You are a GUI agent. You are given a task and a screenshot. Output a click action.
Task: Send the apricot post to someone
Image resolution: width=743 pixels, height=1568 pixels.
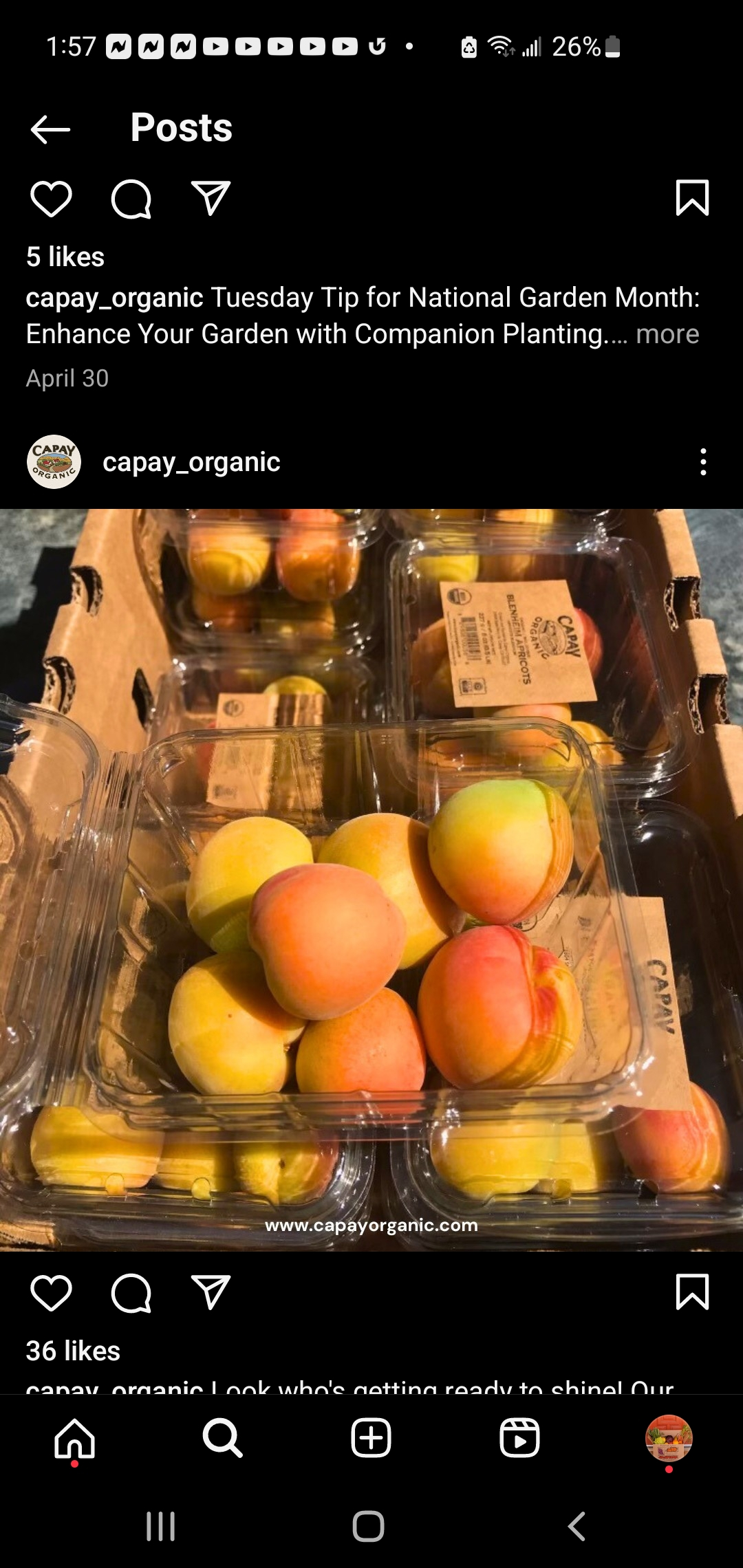(x=211, y=1292)
